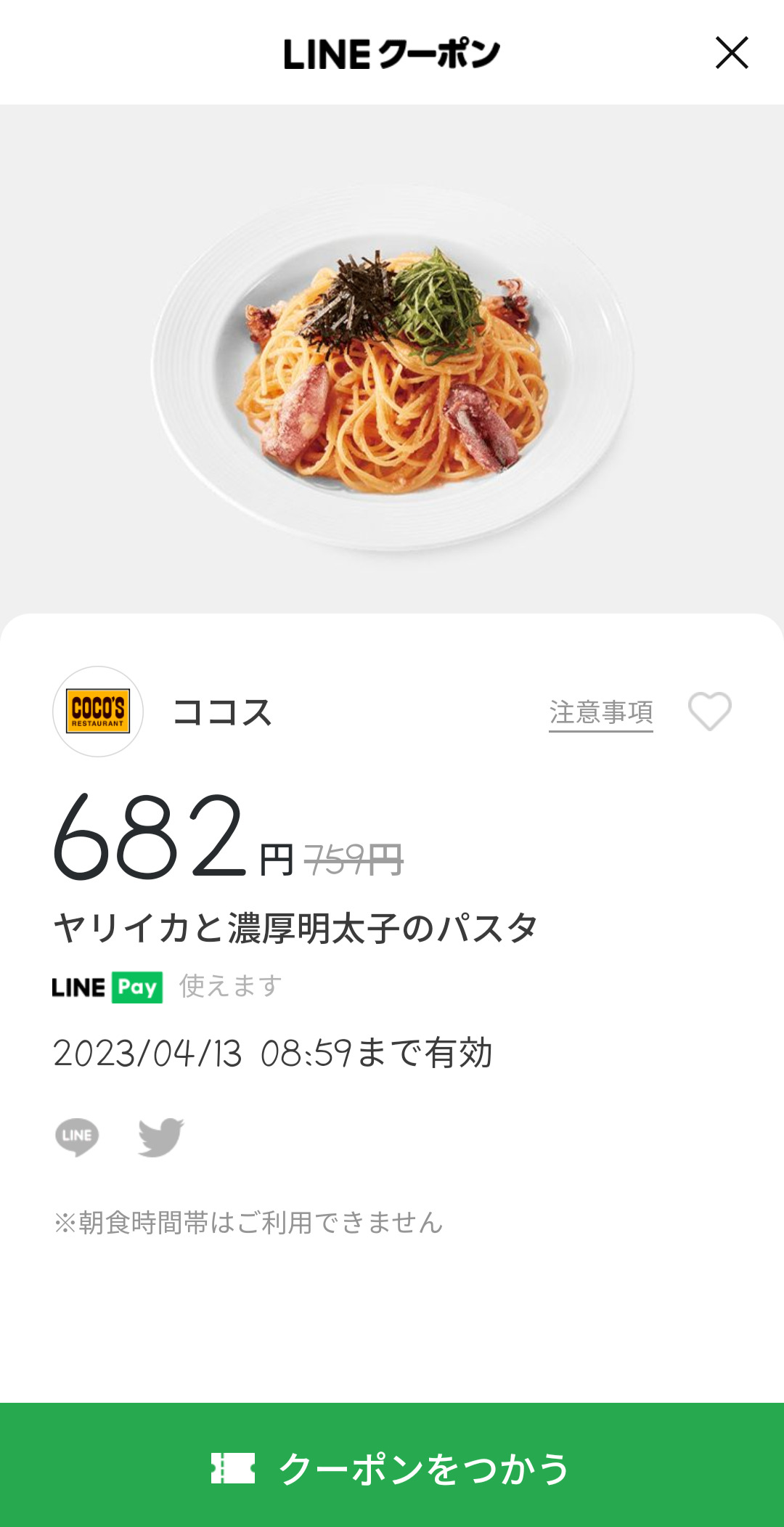Open the 注意事項 notes link
The image size is (784, 1527).
point(600,712)
